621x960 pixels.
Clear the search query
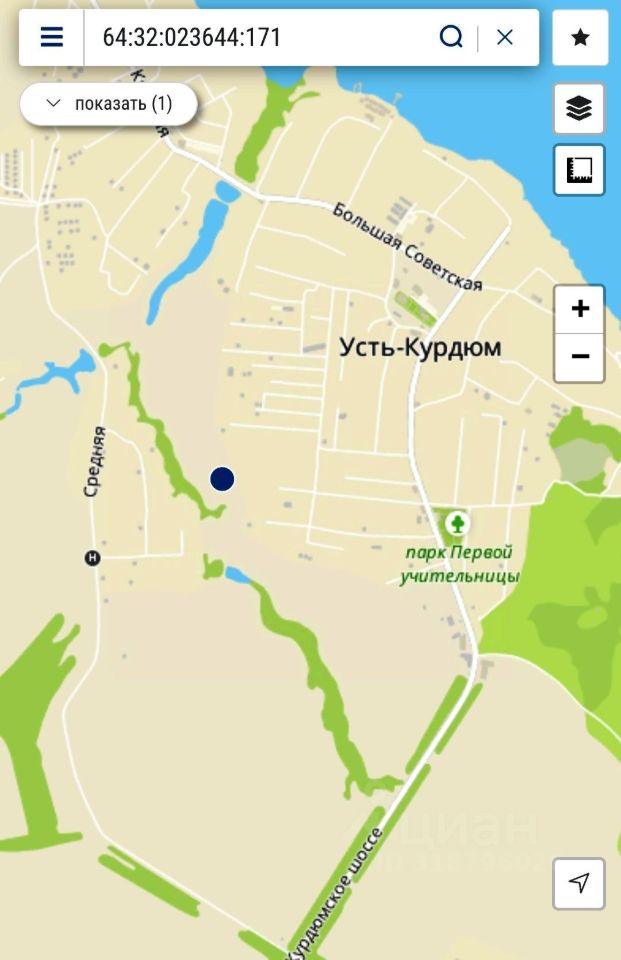(x=505, y=38)
